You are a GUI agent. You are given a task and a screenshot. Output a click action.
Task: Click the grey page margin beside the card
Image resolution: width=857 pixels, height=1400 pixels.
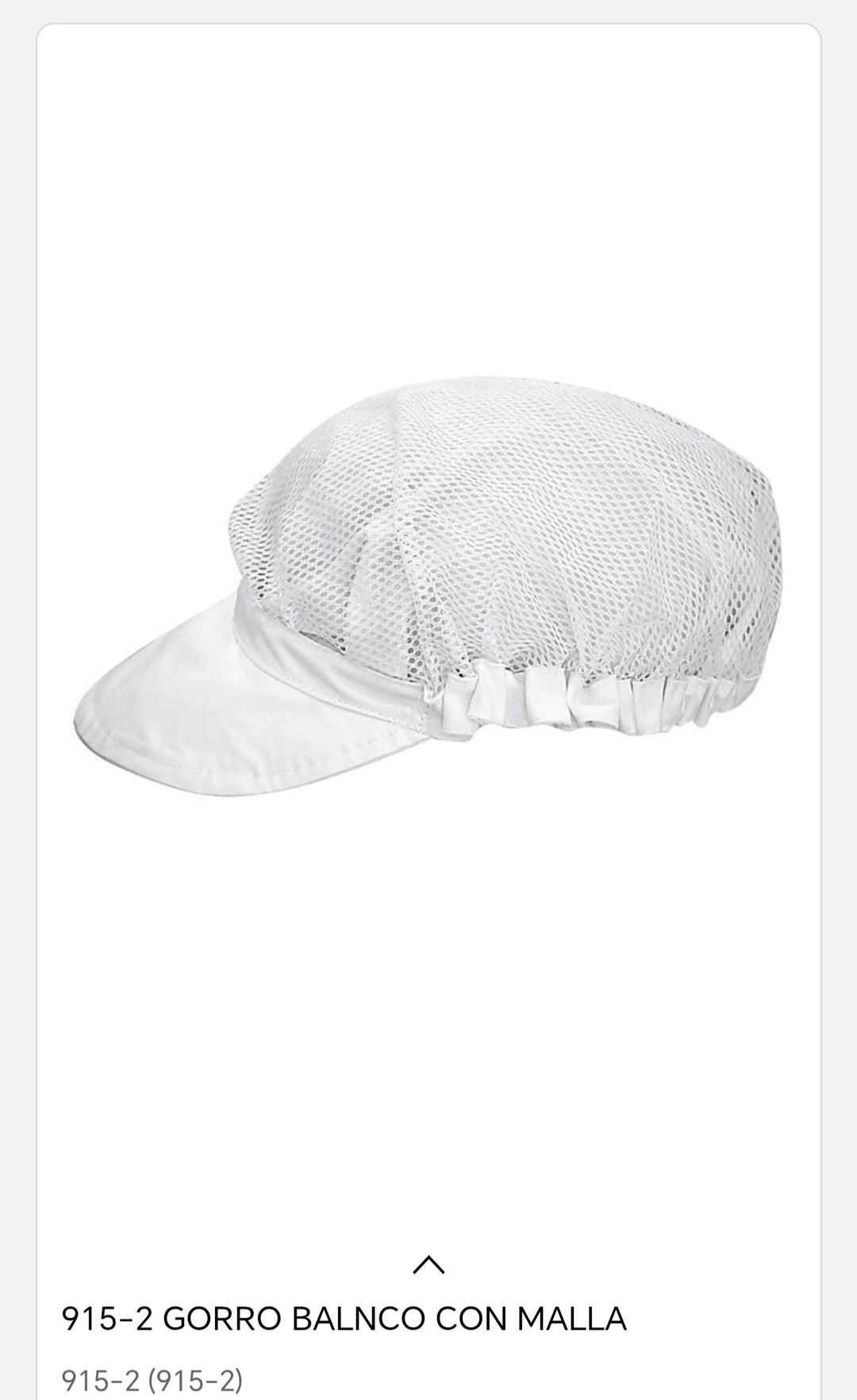tap(14, 635)
